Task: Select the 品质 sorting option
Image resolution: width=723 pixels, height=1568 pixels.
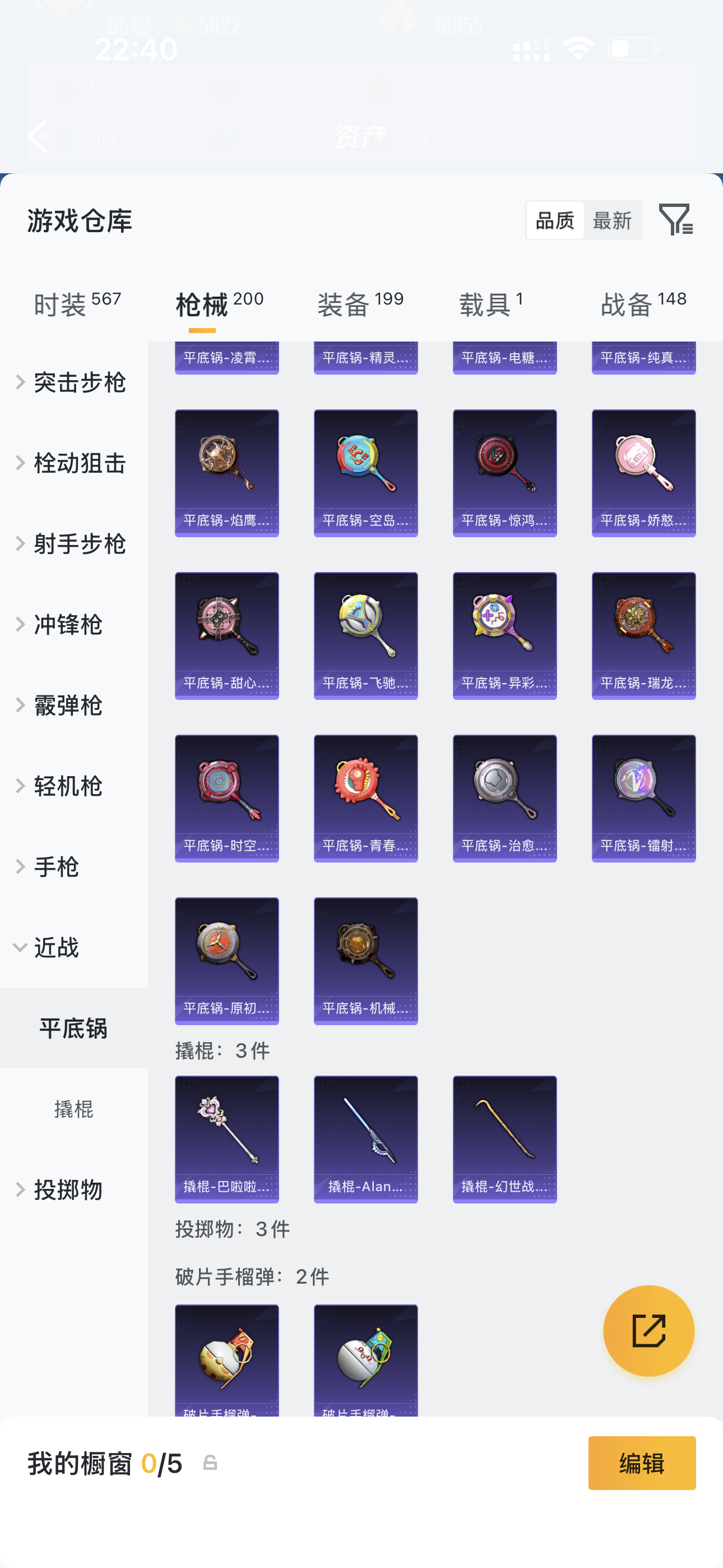Action: click(x=554, y=220)
